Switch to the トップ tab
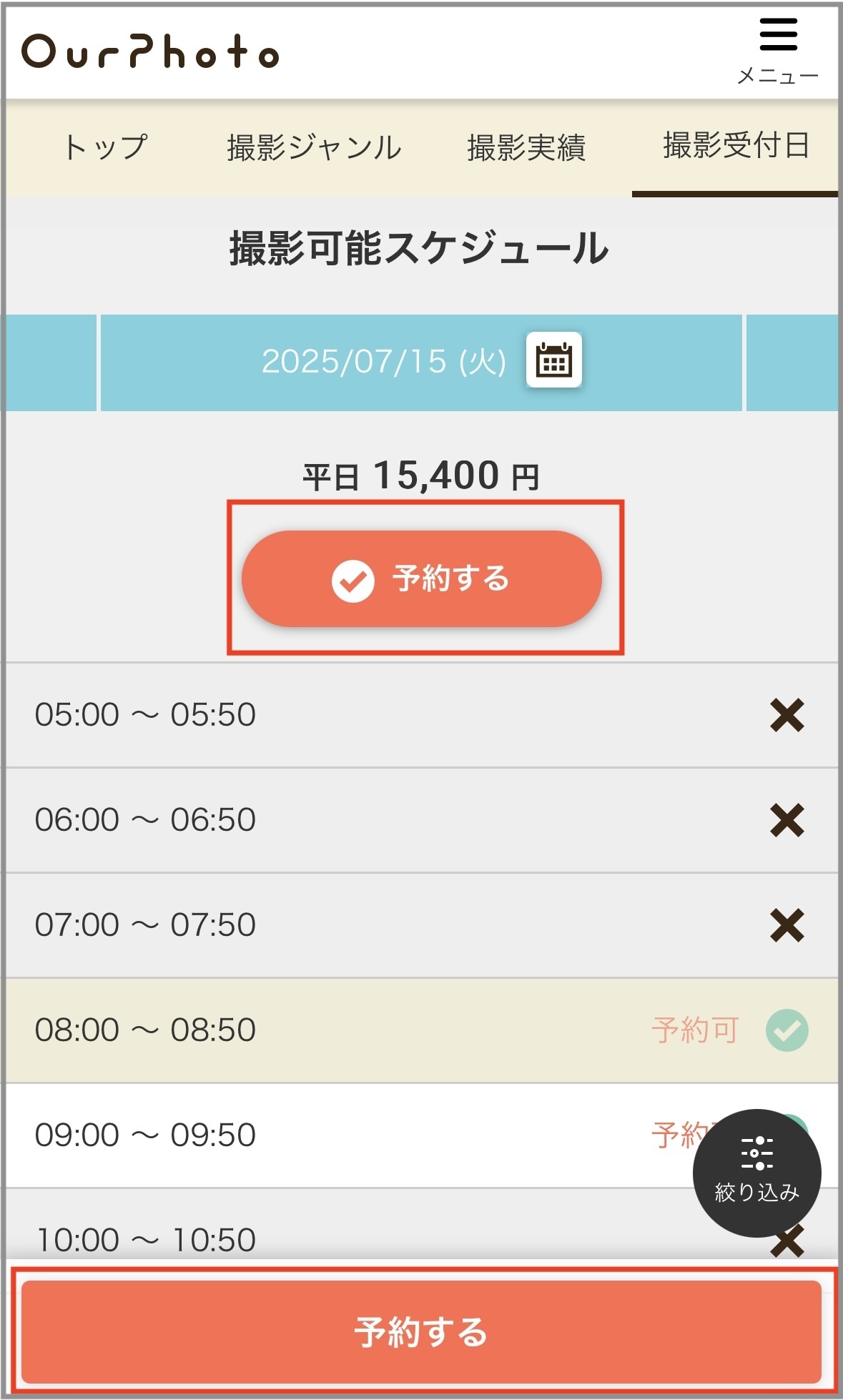The image size is (843, 1400). [x=104, y=145]
